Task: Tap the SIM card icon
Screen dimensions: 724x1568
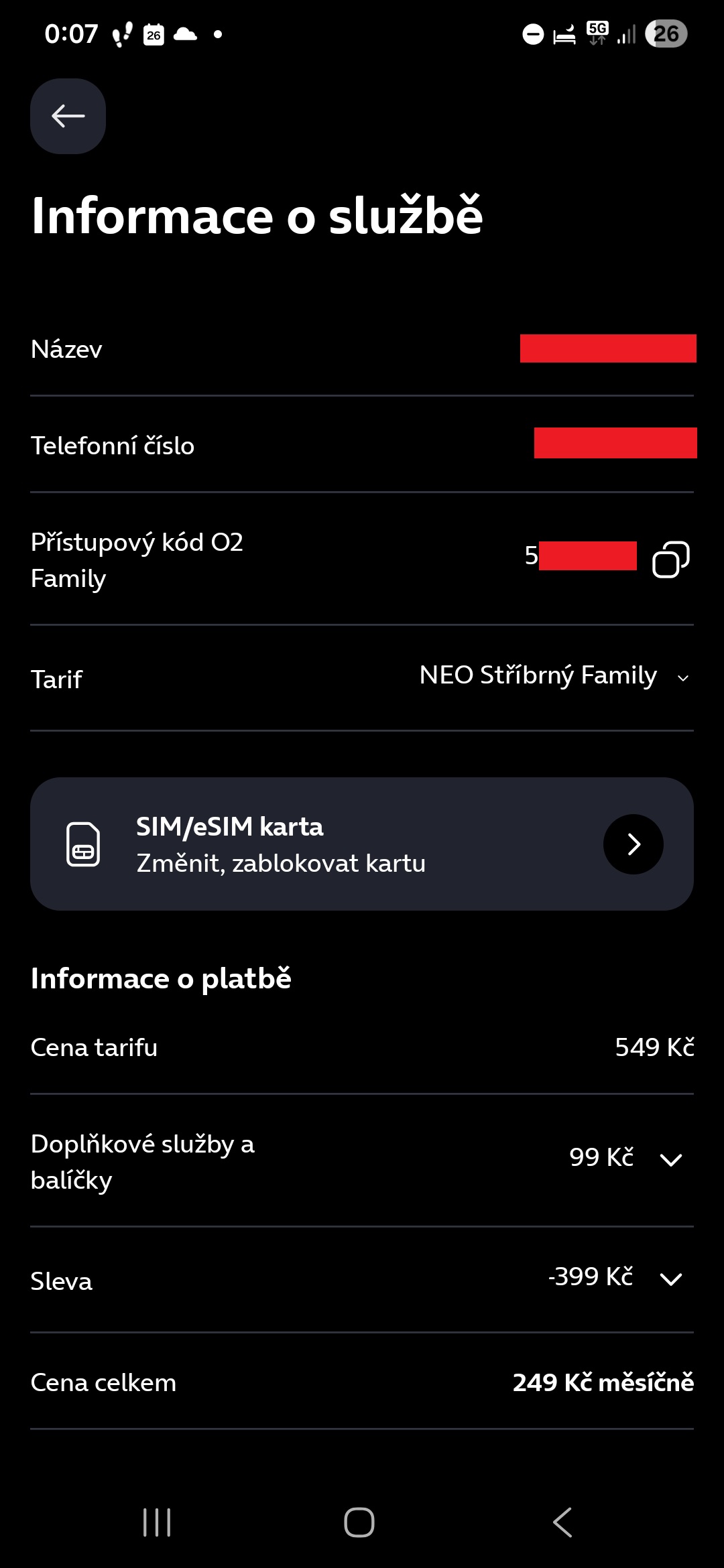Action: (x=84, y=844)
